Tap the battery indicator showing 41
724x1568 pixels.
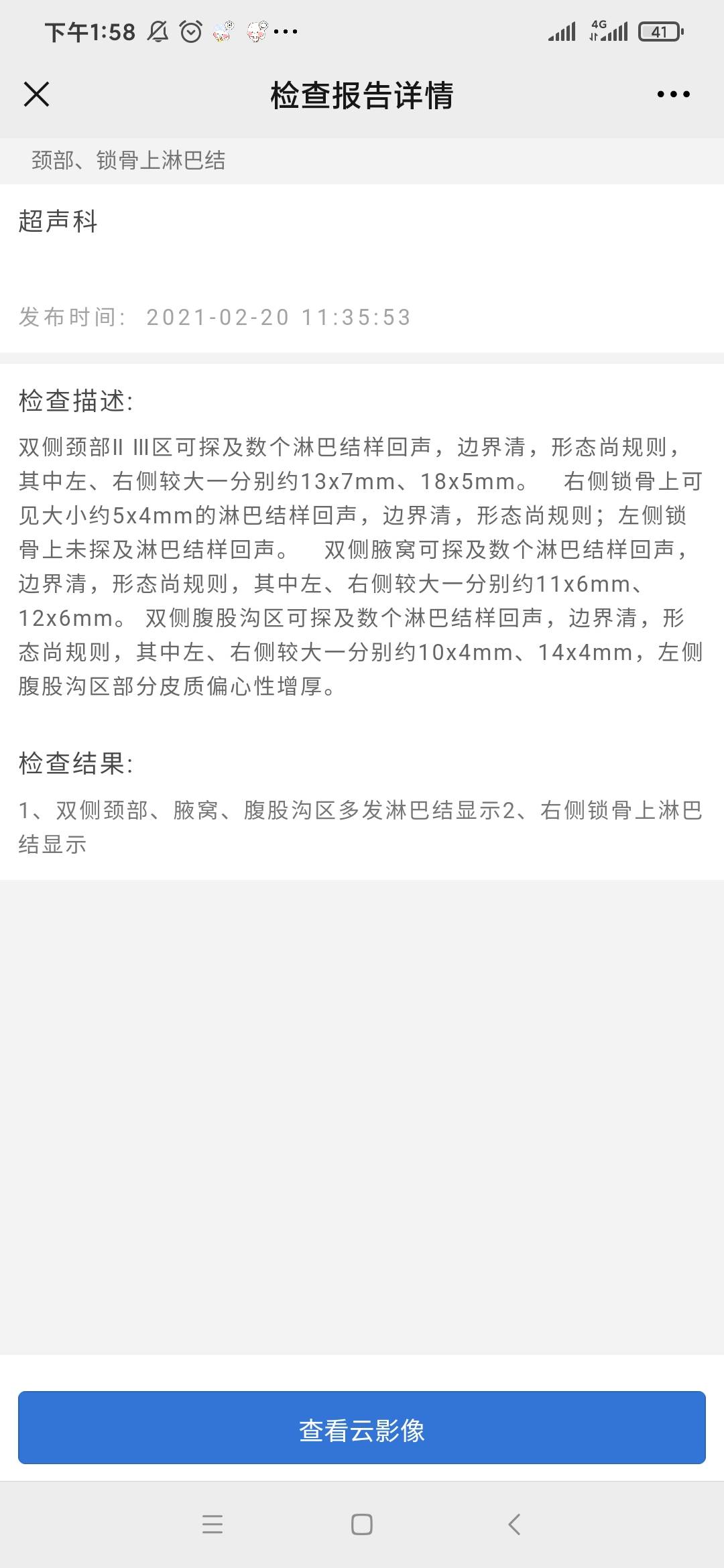(660, 30)
